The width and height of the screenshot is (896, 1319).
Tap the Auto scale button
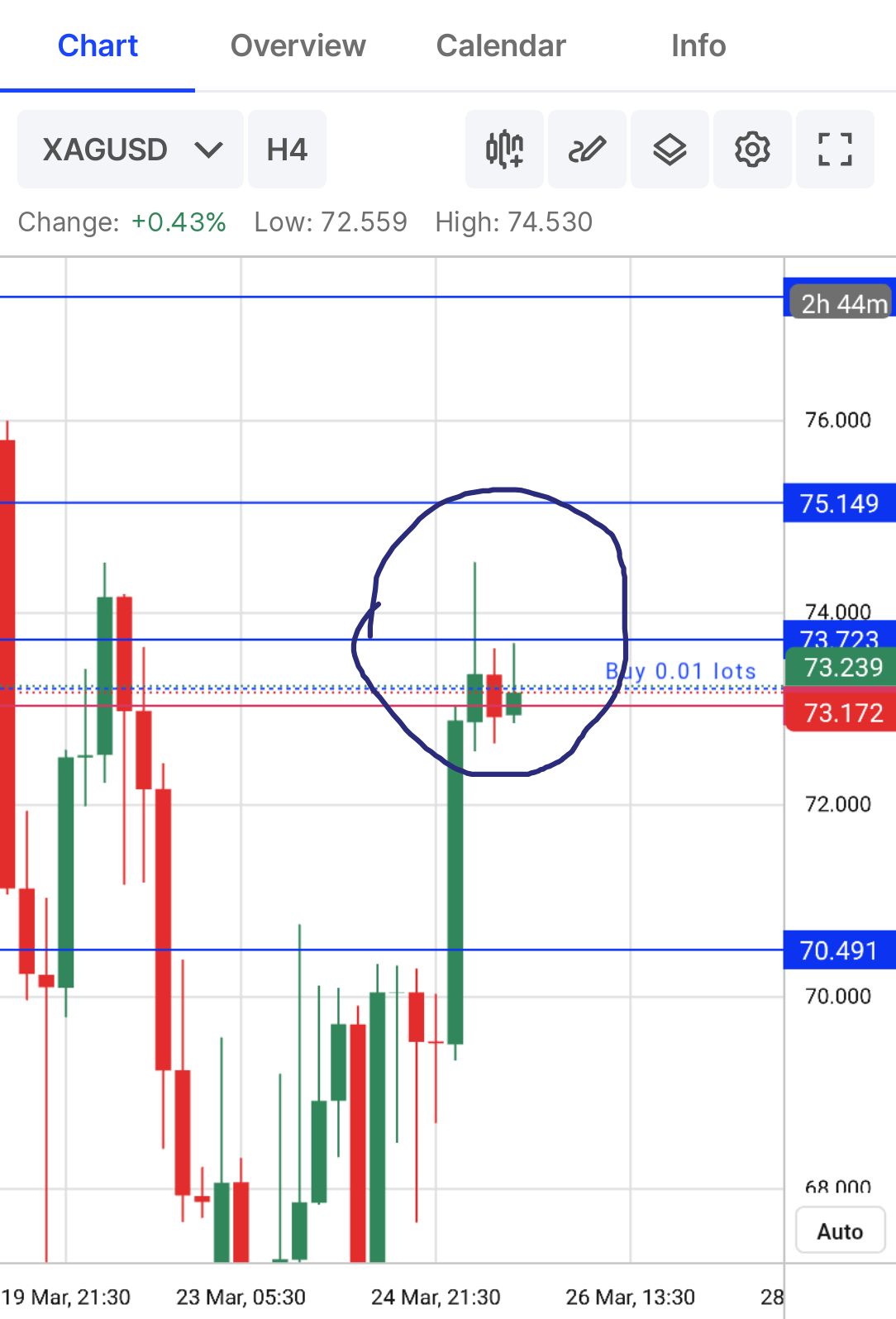[x=840, y=1231]
